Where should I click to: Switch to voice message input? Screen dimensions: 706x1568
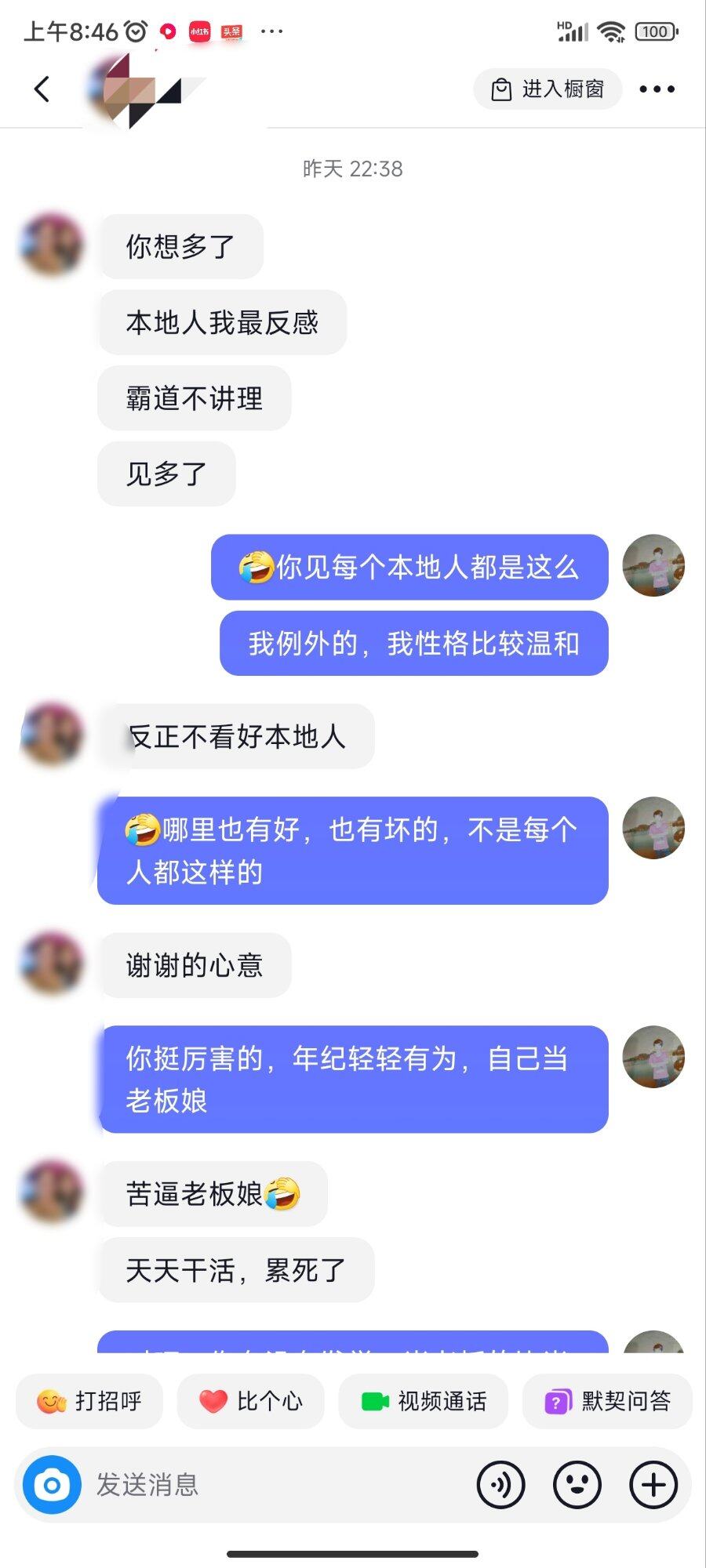[x=500, y=1485]
